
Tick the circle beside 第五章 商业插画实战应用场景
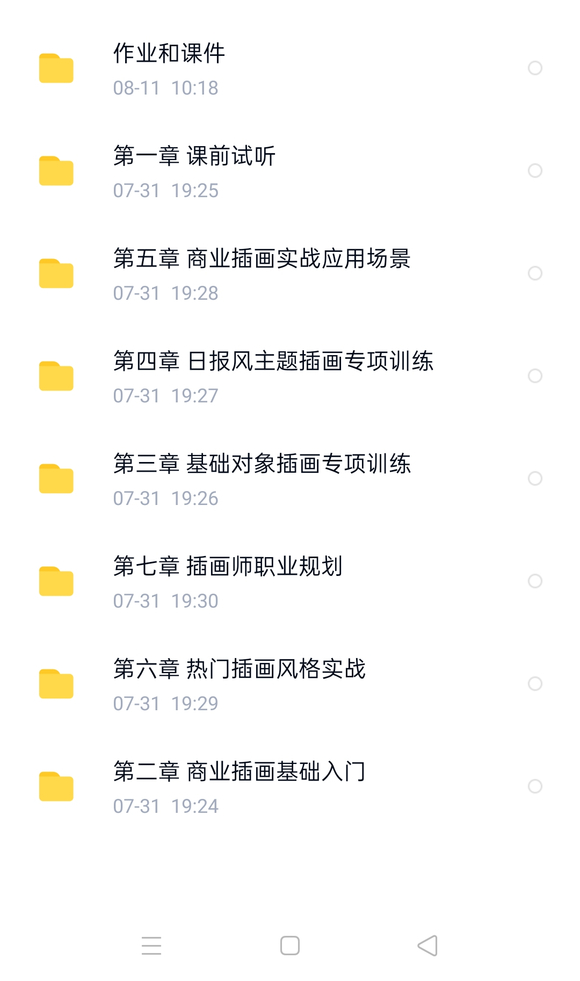(535, 273)
